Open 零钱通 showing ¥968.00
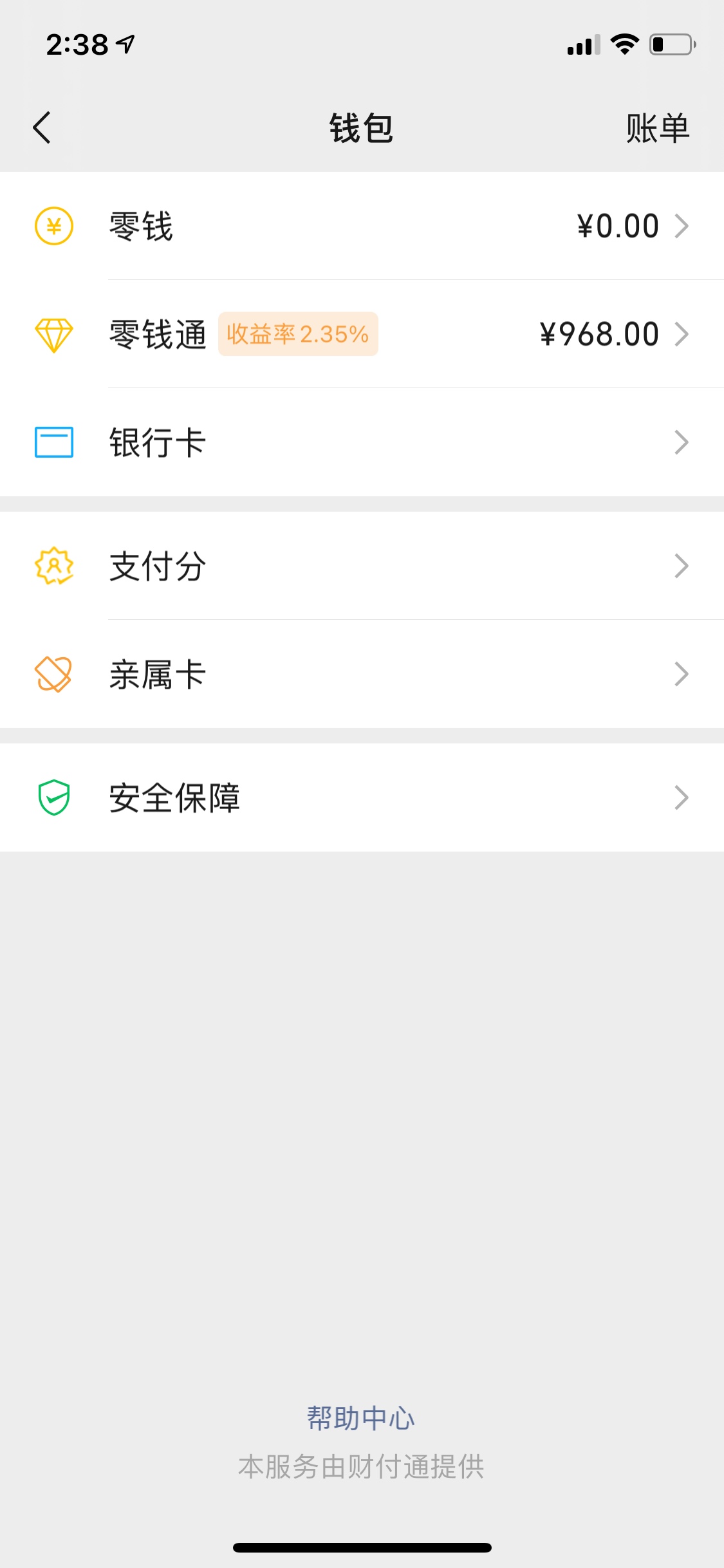The height and width of the screenshot is (1568, 724). [362, 334]
